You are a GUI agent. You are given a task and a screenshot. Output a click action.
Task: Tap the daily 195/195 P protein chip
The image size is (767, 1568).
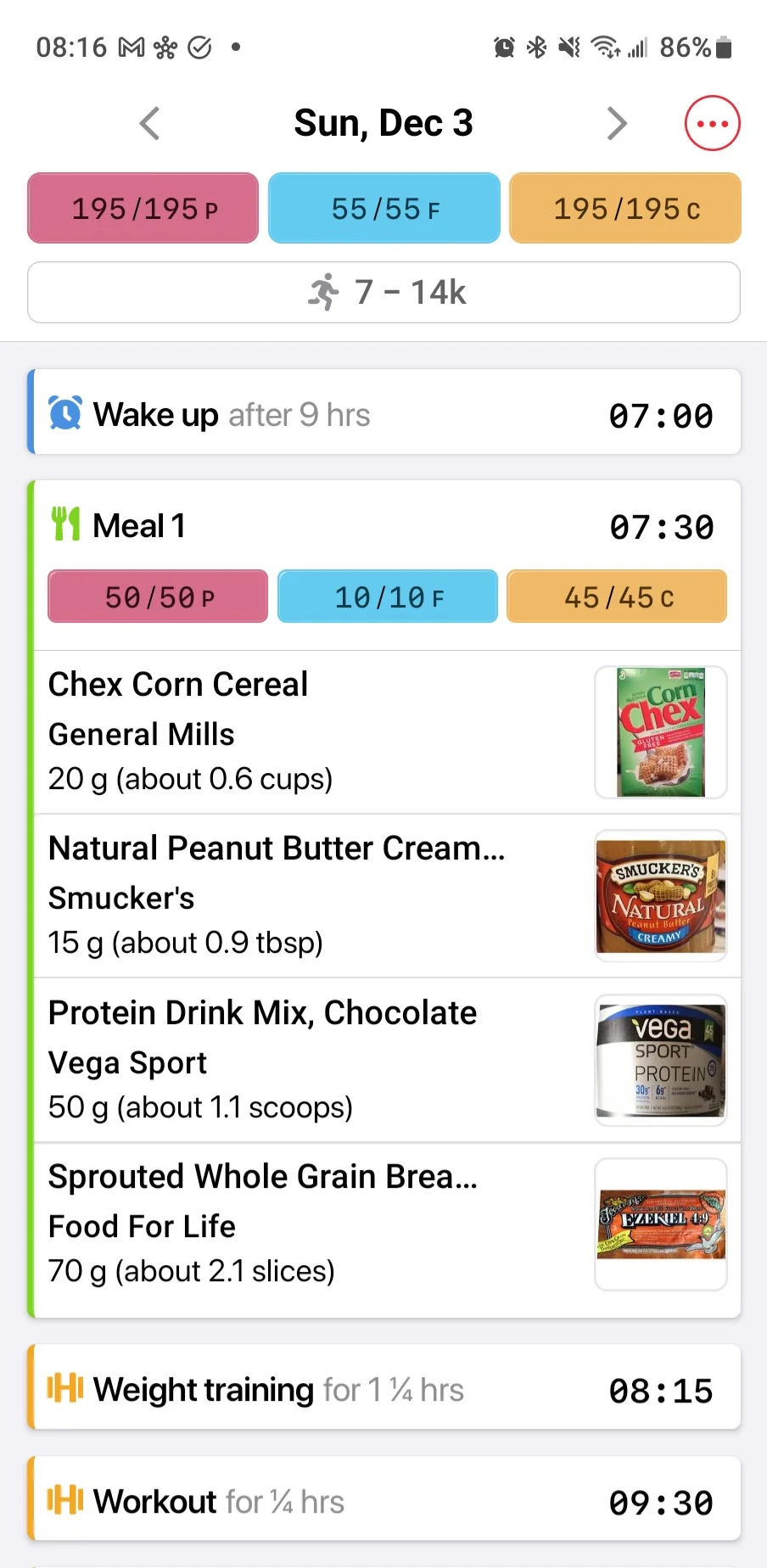[x=143, y=208]
